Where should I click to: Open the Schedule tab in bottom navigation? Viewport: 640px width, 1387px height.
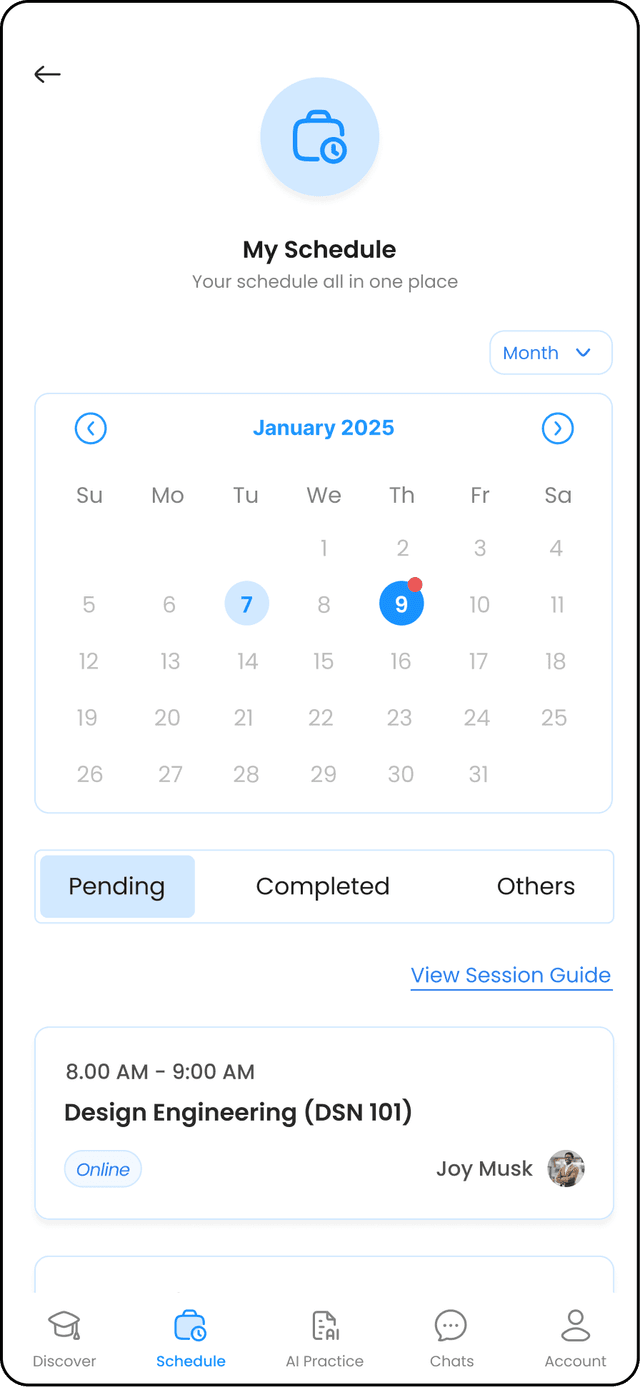(x=190, y=1339)
